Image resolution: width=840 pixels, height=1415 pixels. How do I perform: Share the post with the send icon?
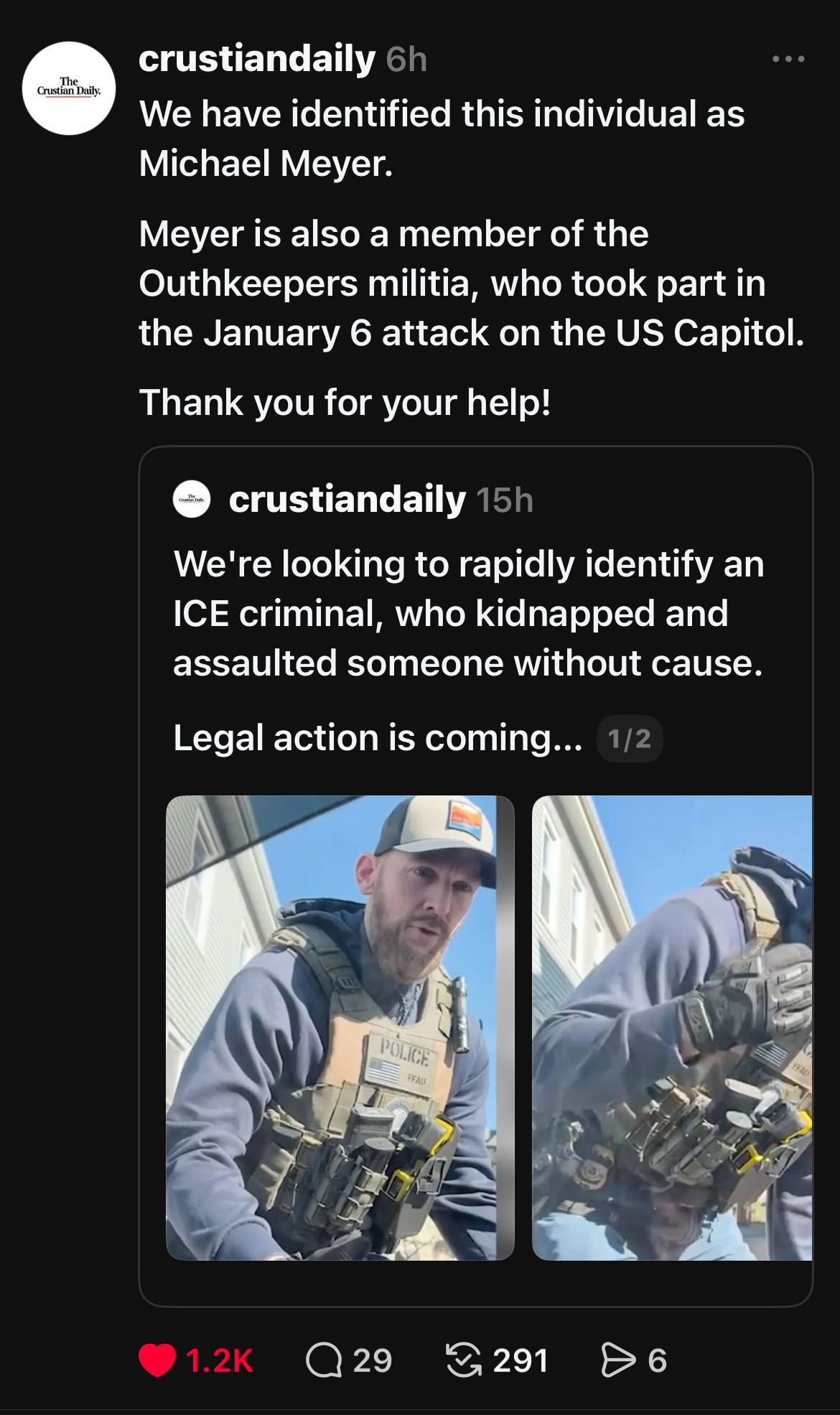pyautogui.click(x=618, y=1360)
